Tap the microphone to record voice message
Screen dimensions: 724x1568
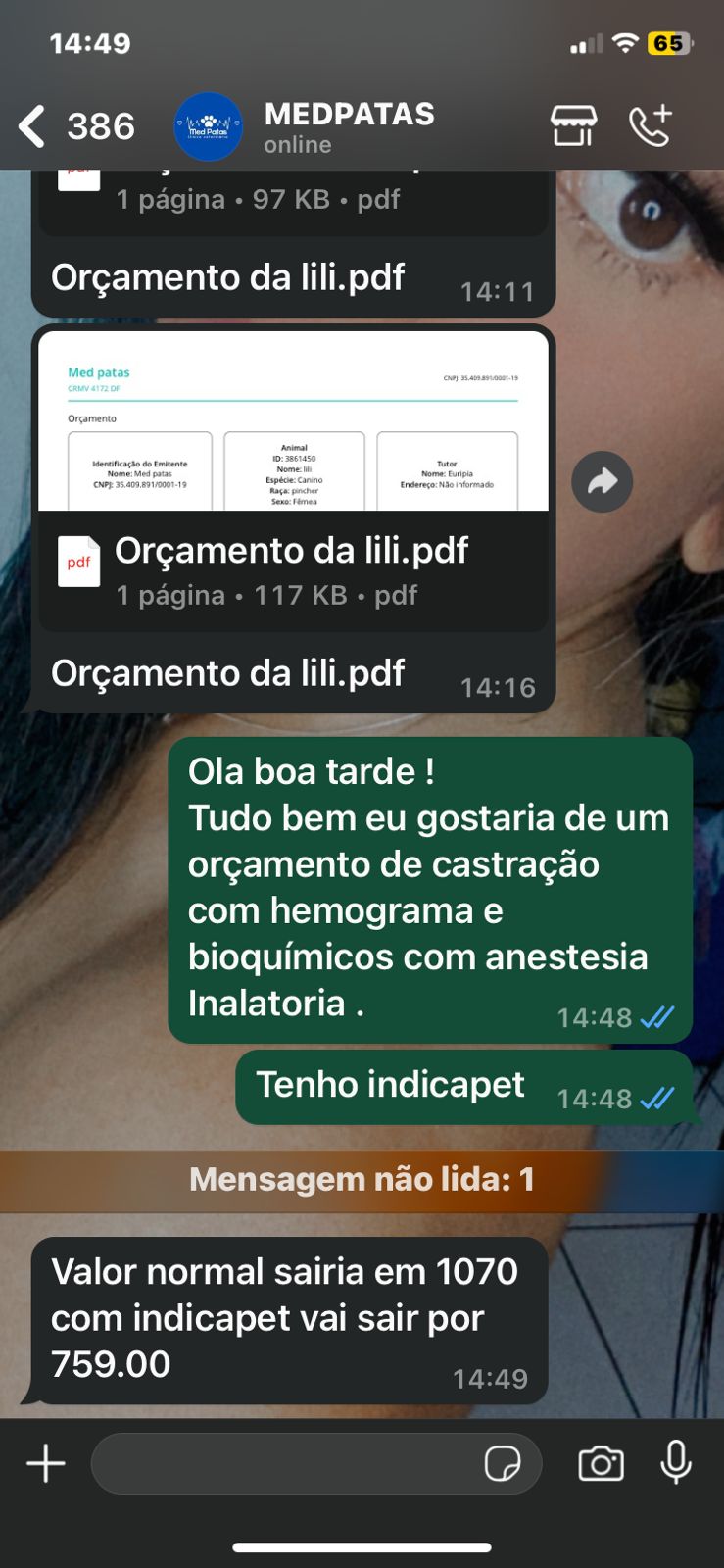676,1464
